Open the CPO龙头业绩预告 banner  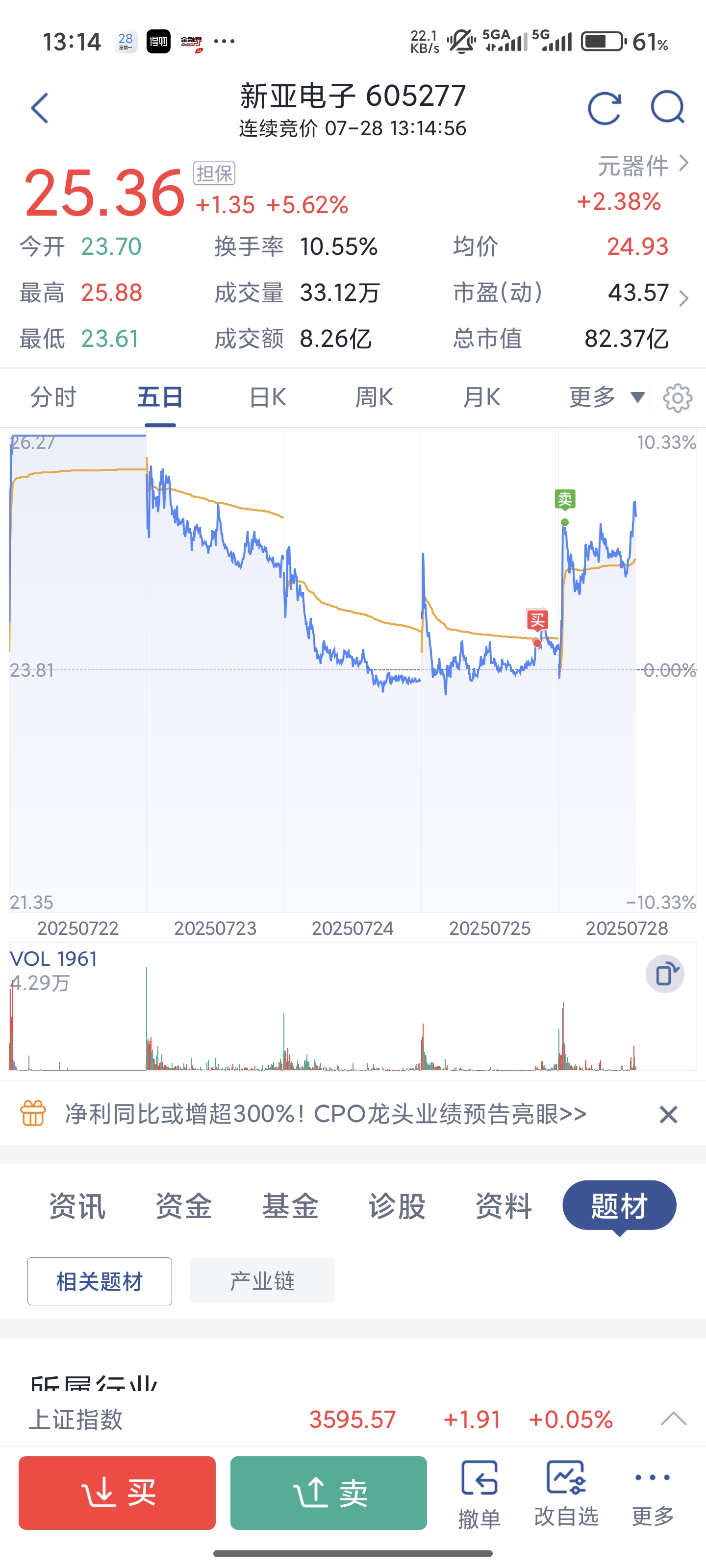[x=325, y=1114]
